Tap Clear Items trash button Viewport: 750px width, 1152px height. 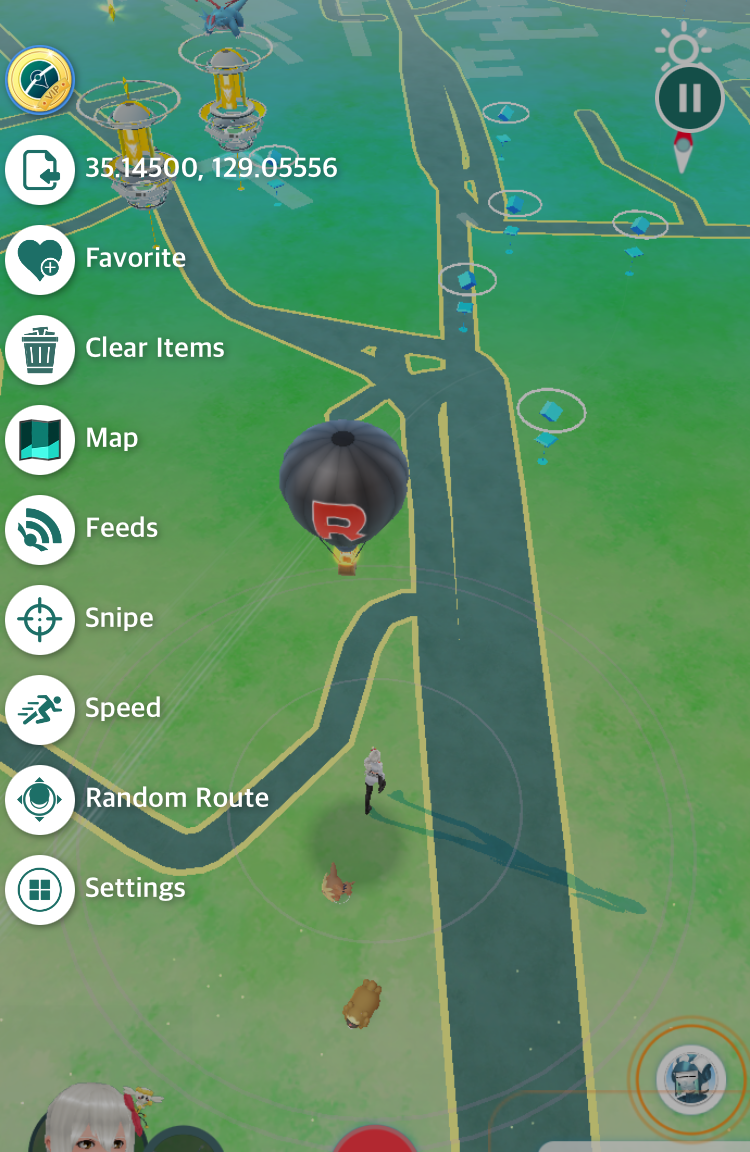[x=40, y=349]
